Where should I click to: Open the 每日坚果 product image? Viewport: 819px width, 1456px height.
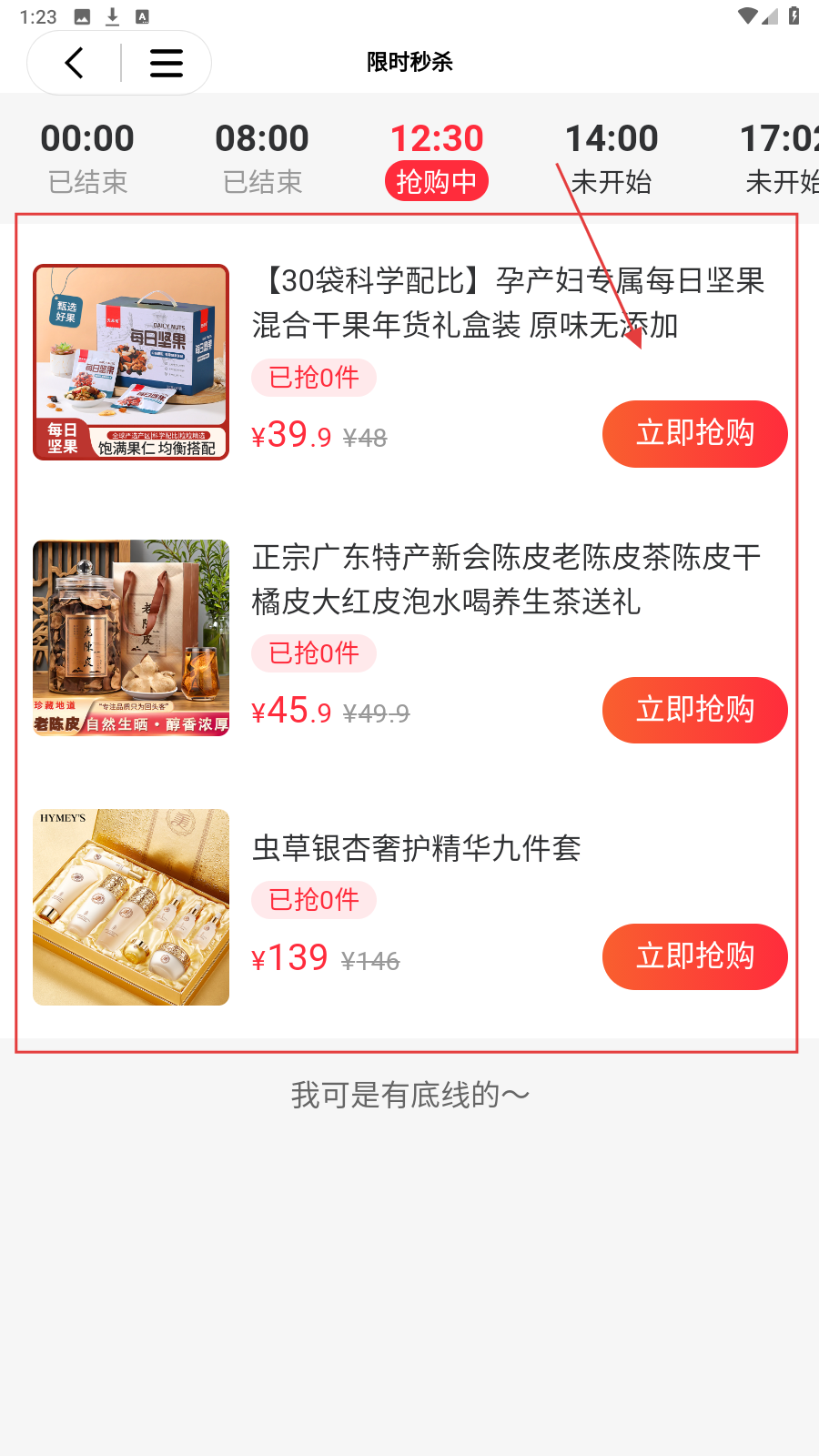131,362
